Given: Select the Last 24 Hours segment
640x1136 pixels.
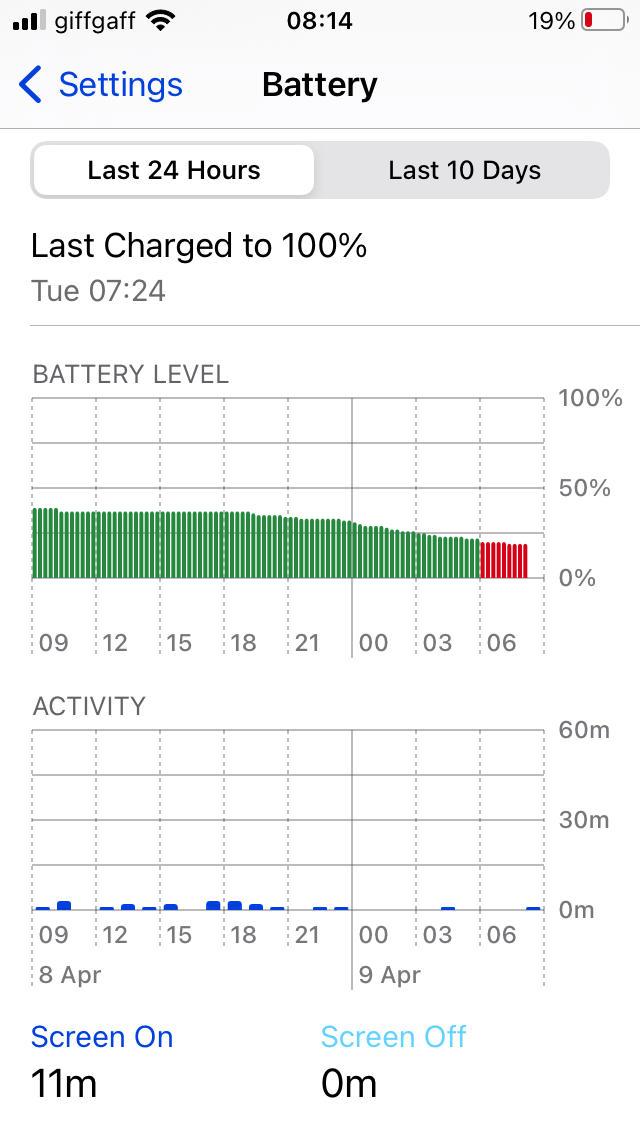Looking at the screenshot, I should point(174,170).
